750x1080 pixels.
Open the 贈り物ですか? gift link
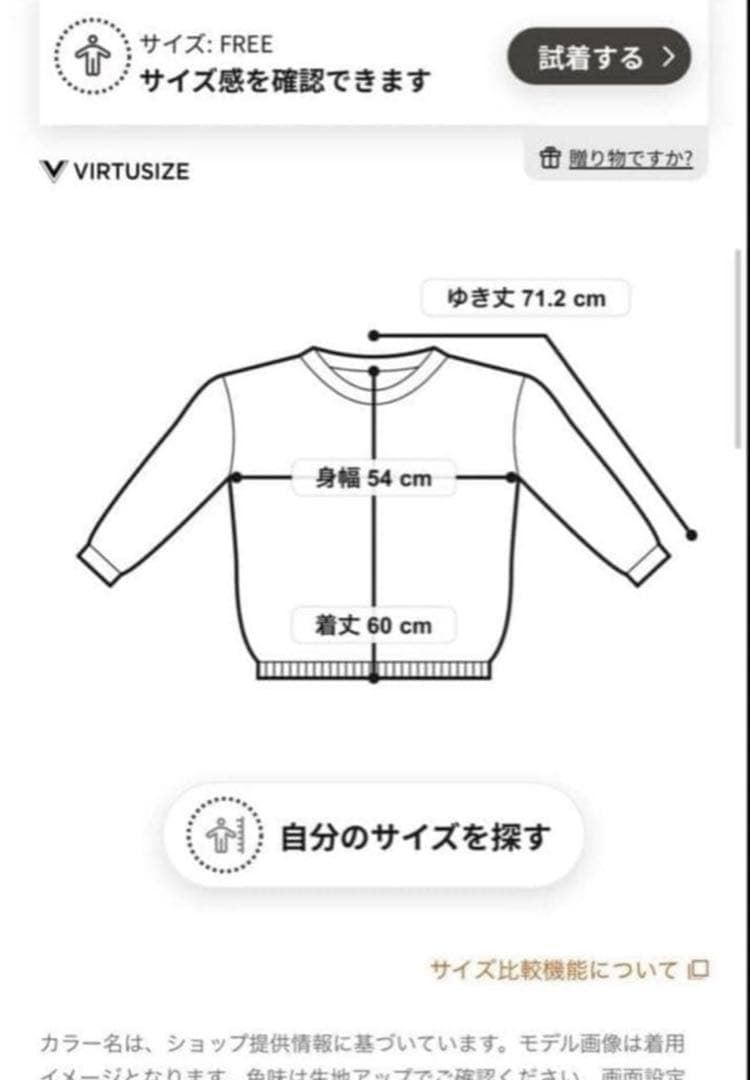point(616,159)
